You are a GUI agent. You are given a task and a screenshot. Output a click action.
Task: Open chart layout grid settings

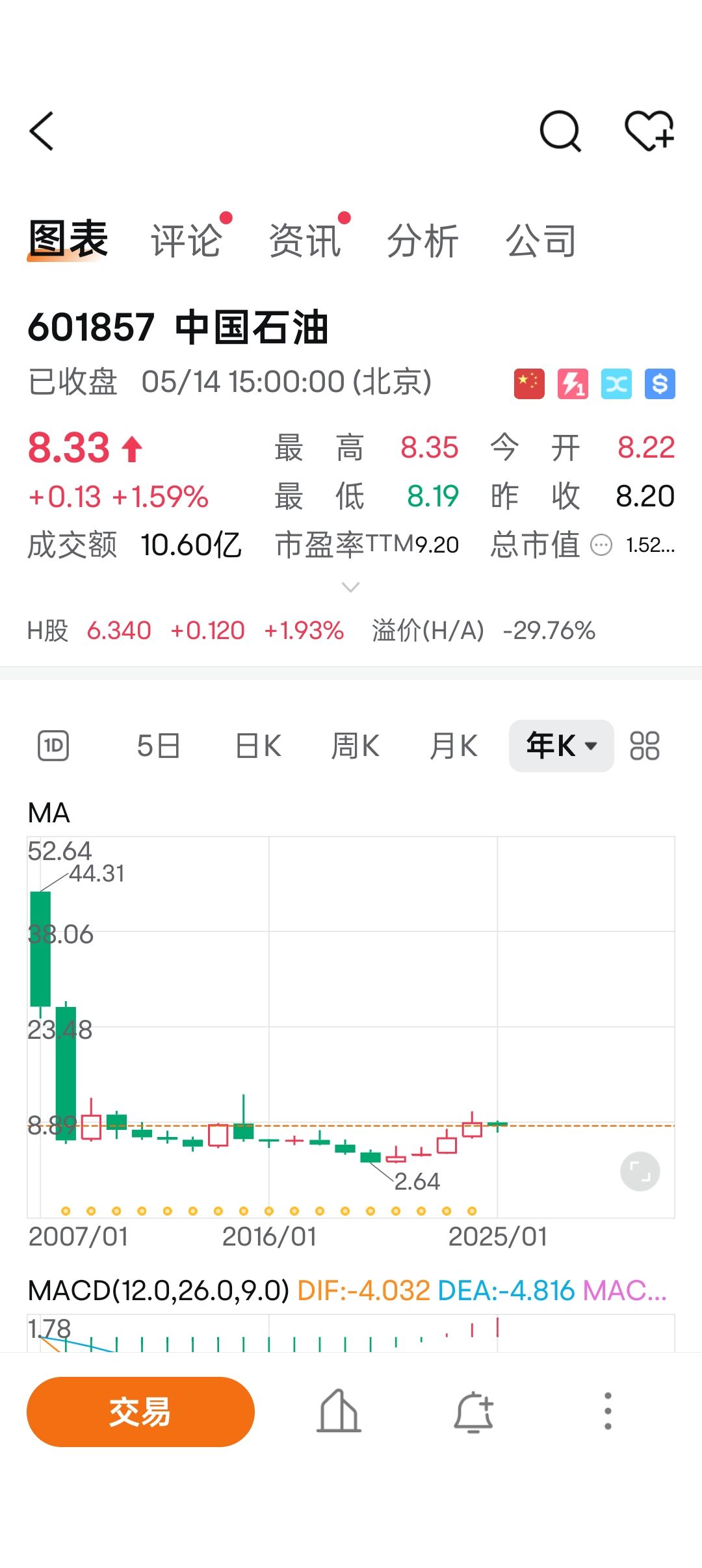[x=644, y=746]
